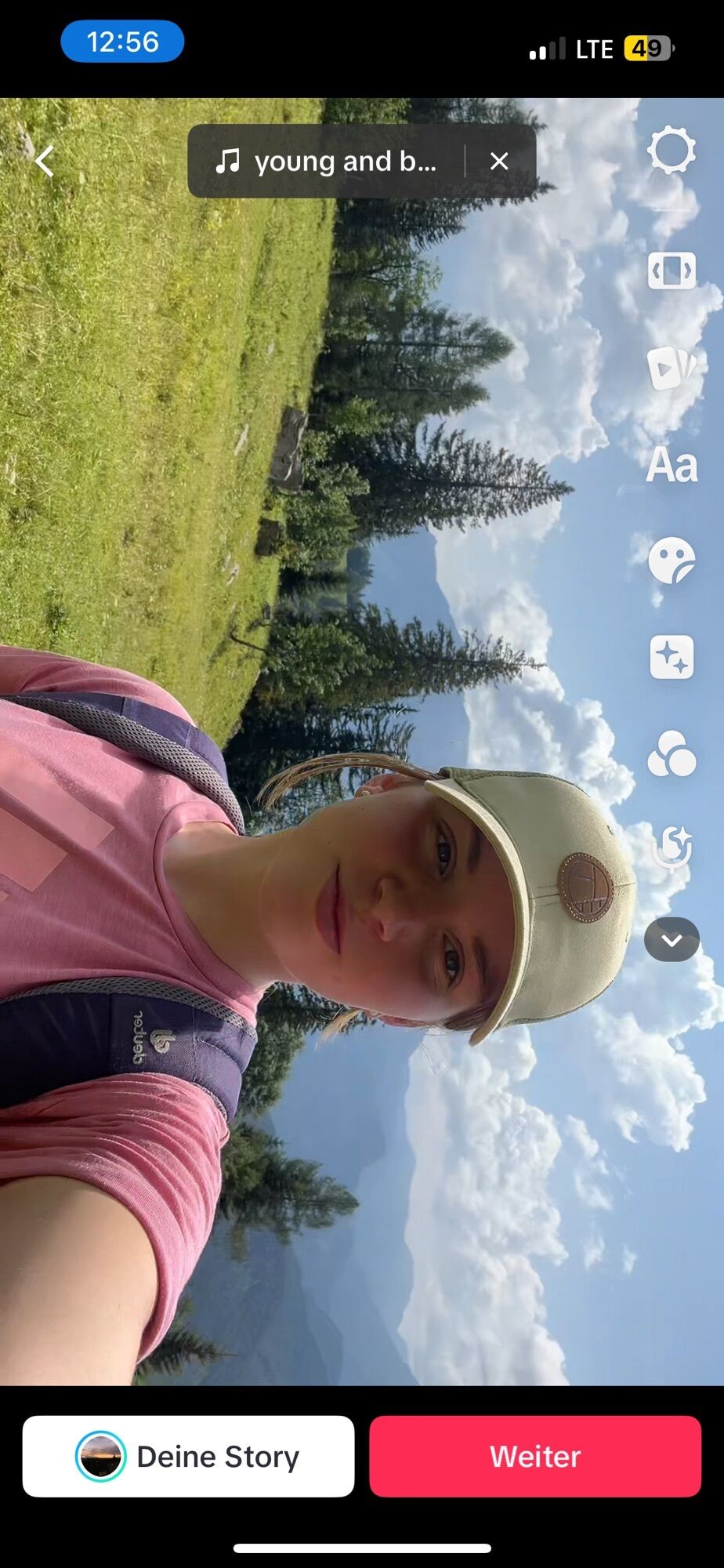Continue with the Weiter button

click(535, 1457)
